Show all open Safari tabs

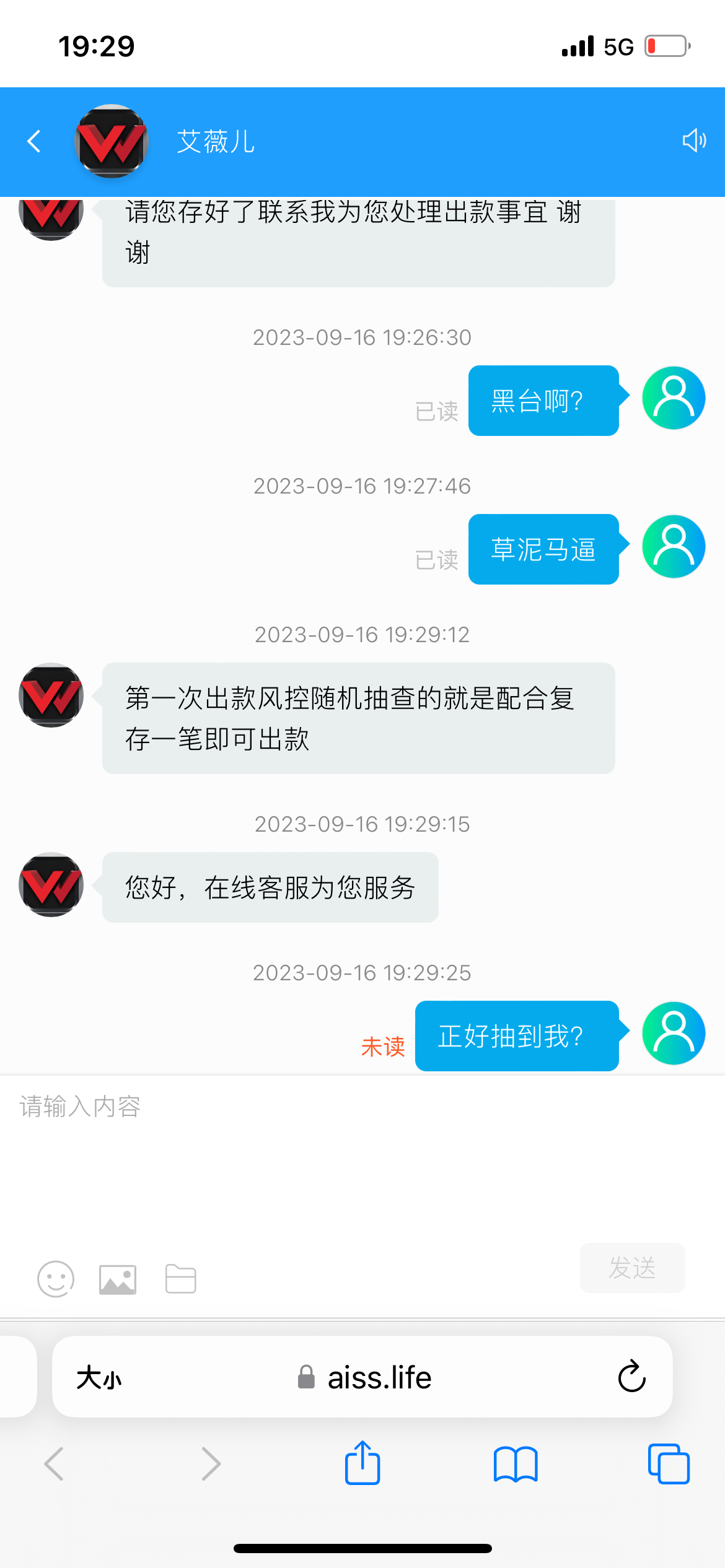pyautogui.click(x=669, y=1464)
